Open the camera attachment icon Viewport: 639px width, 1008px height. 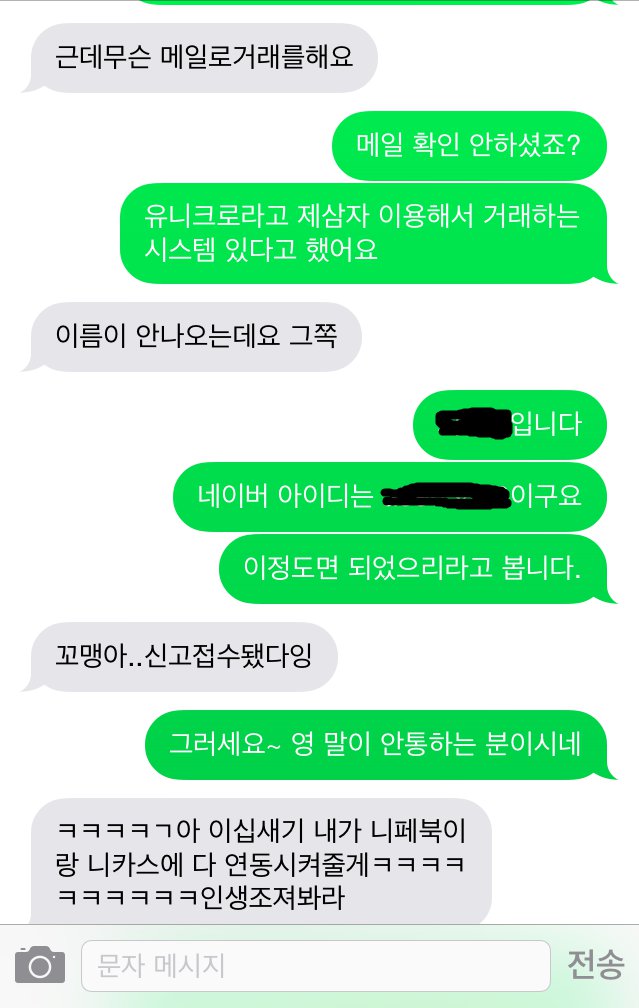click(x=40, y=966)
